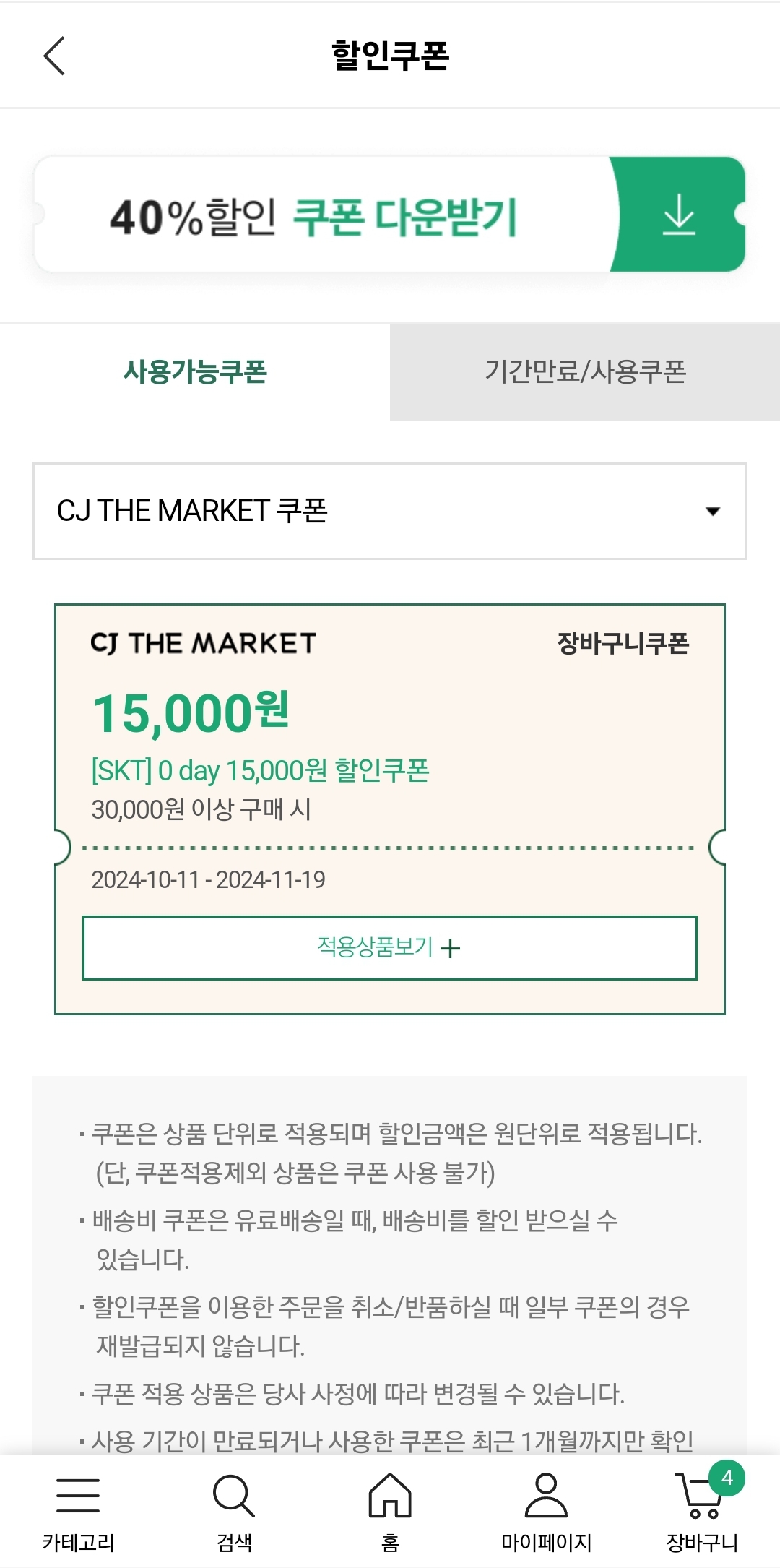Switch to the 사용가능쿠폰 tab
The height and width of the screenshot is (1568, 780).
tap(195, 372)
